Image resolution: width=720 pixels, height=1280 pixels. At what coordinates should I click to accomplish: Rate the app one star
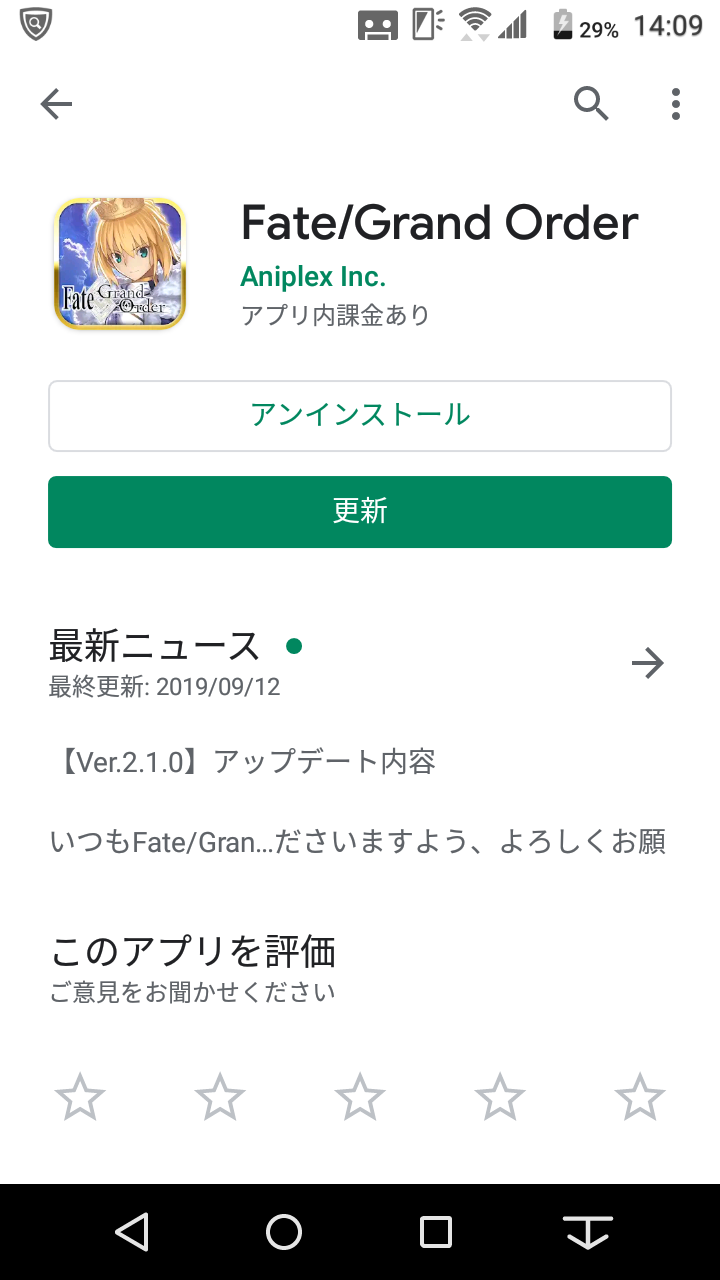(x=80, y=1097)
